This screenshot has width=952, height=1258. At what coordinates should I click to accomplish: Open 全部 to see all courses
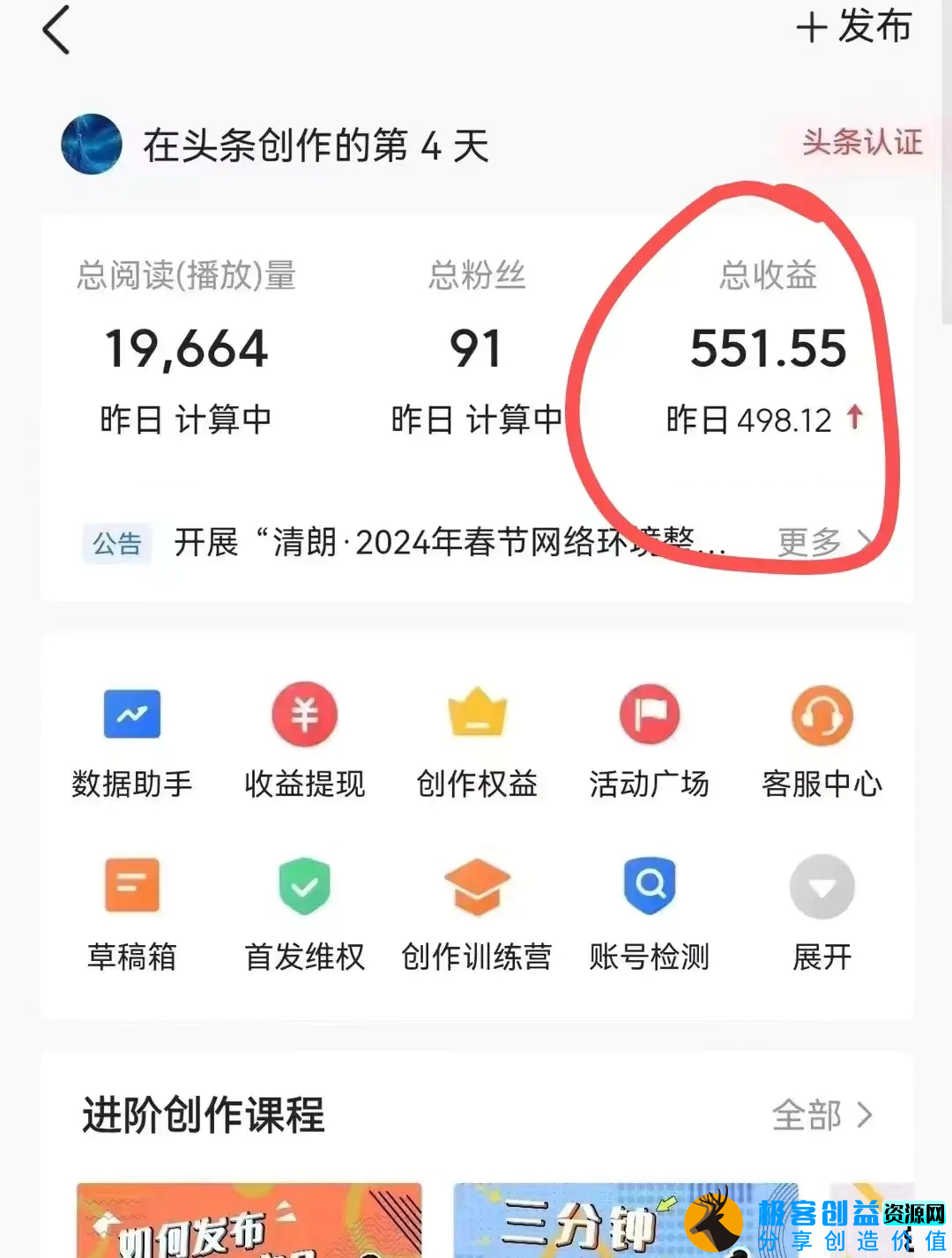coord(822,1115)
